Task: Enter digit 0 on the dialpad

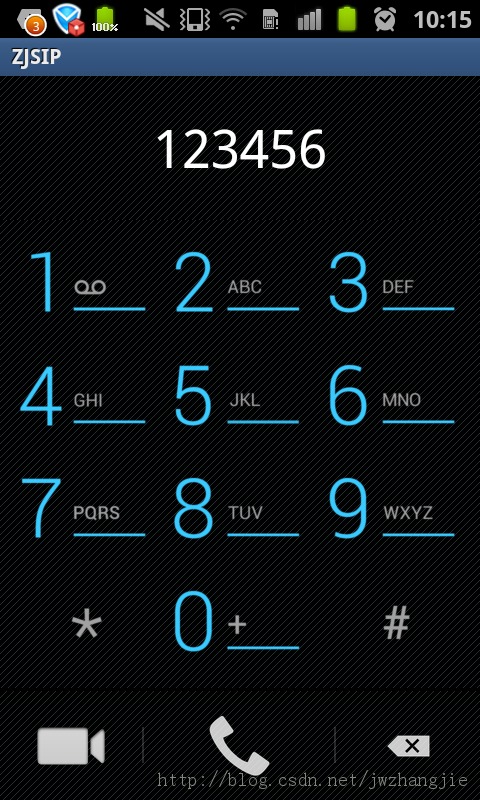Action: point(237,621)
